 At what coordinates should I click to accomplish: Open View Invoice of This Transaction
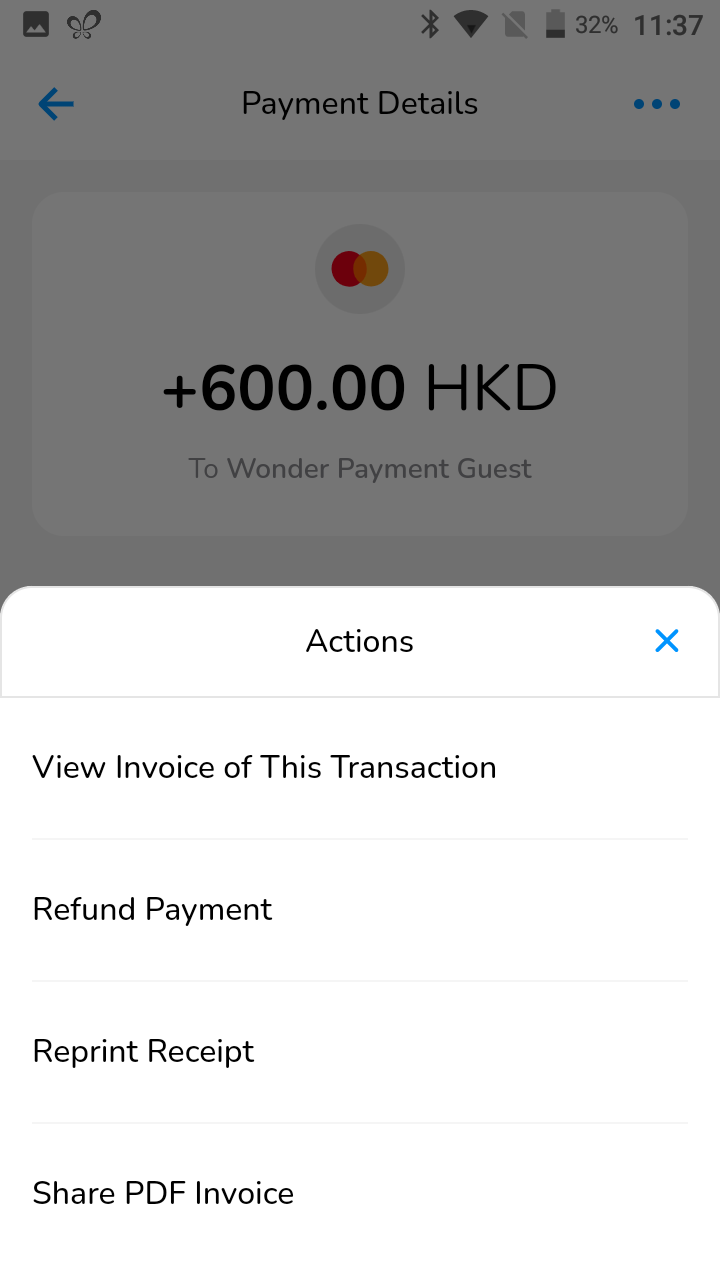[x=360, y=768]
